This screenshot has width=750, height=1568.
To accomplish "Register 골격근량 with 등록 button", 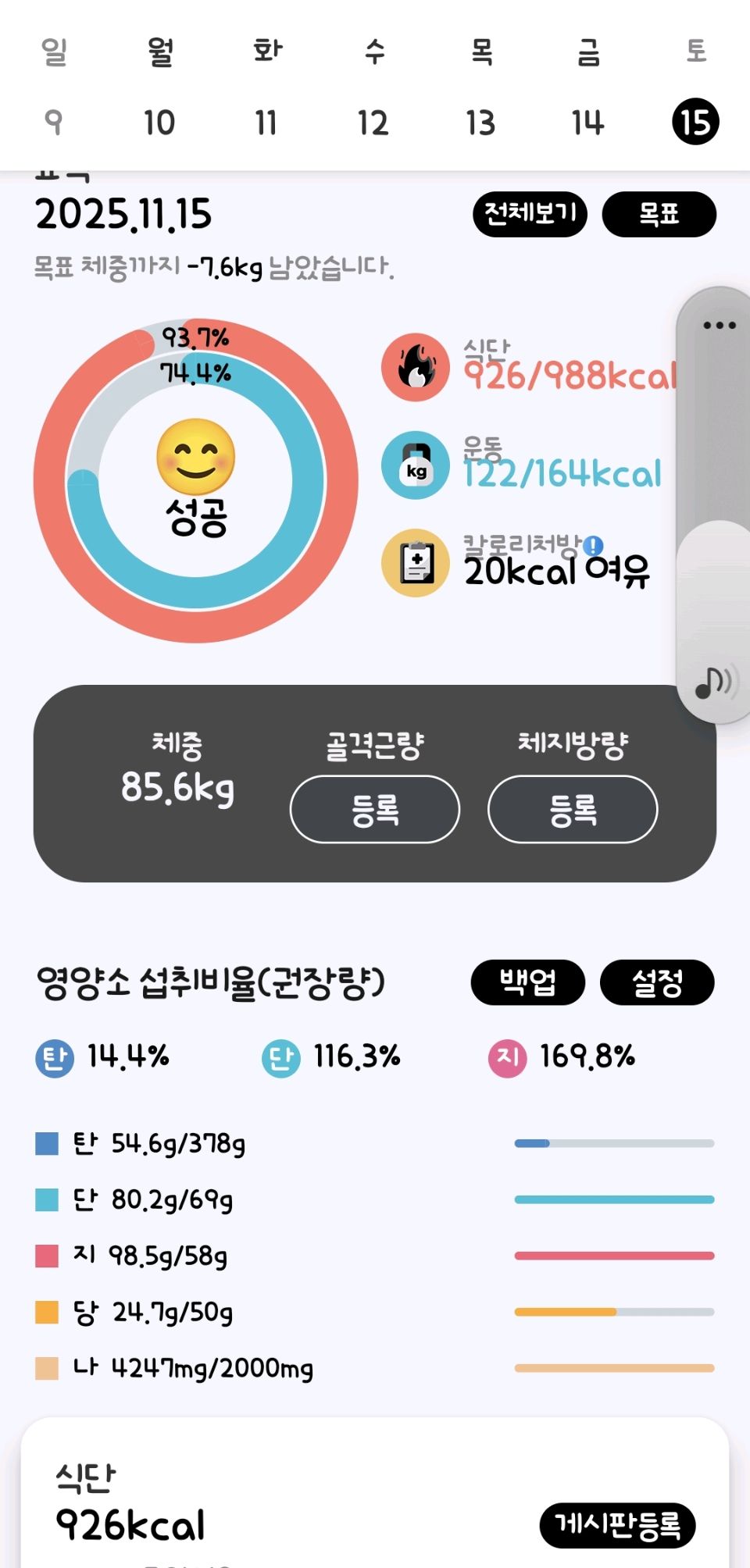I will [x=375, y=809].
